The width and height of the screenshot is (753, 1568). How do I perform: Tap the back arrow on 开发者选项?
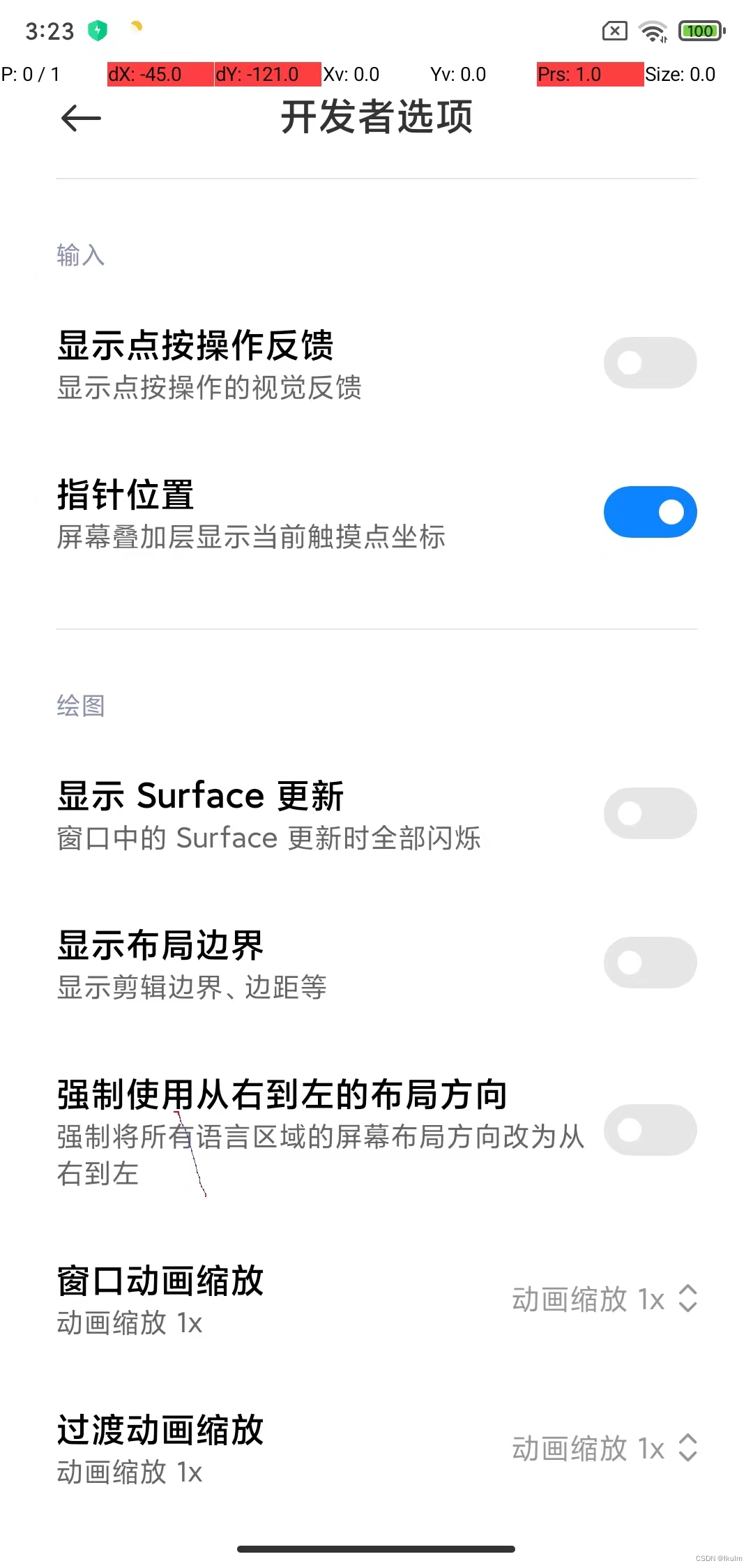(79, 119)
